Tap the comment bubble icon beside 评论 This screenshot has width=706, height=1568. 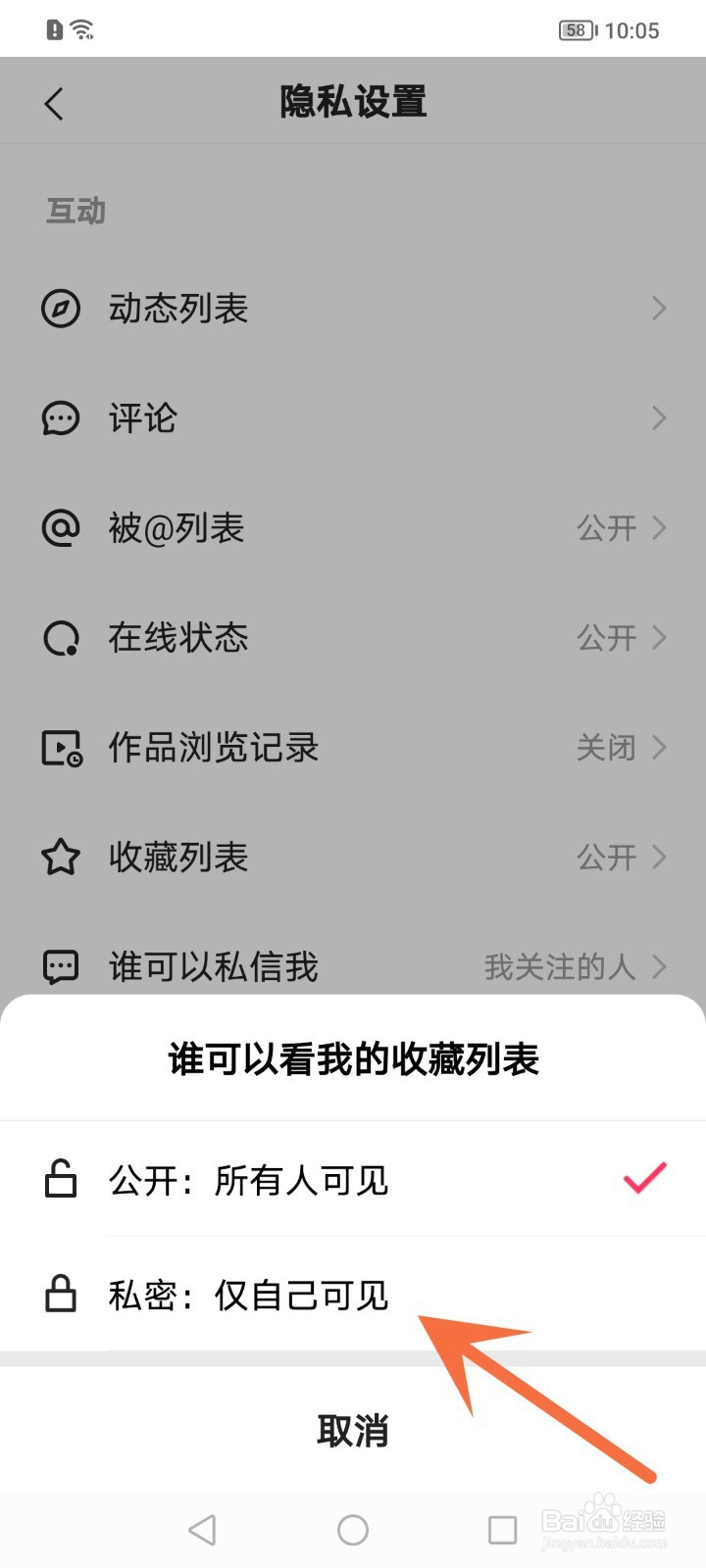[61, 418]
